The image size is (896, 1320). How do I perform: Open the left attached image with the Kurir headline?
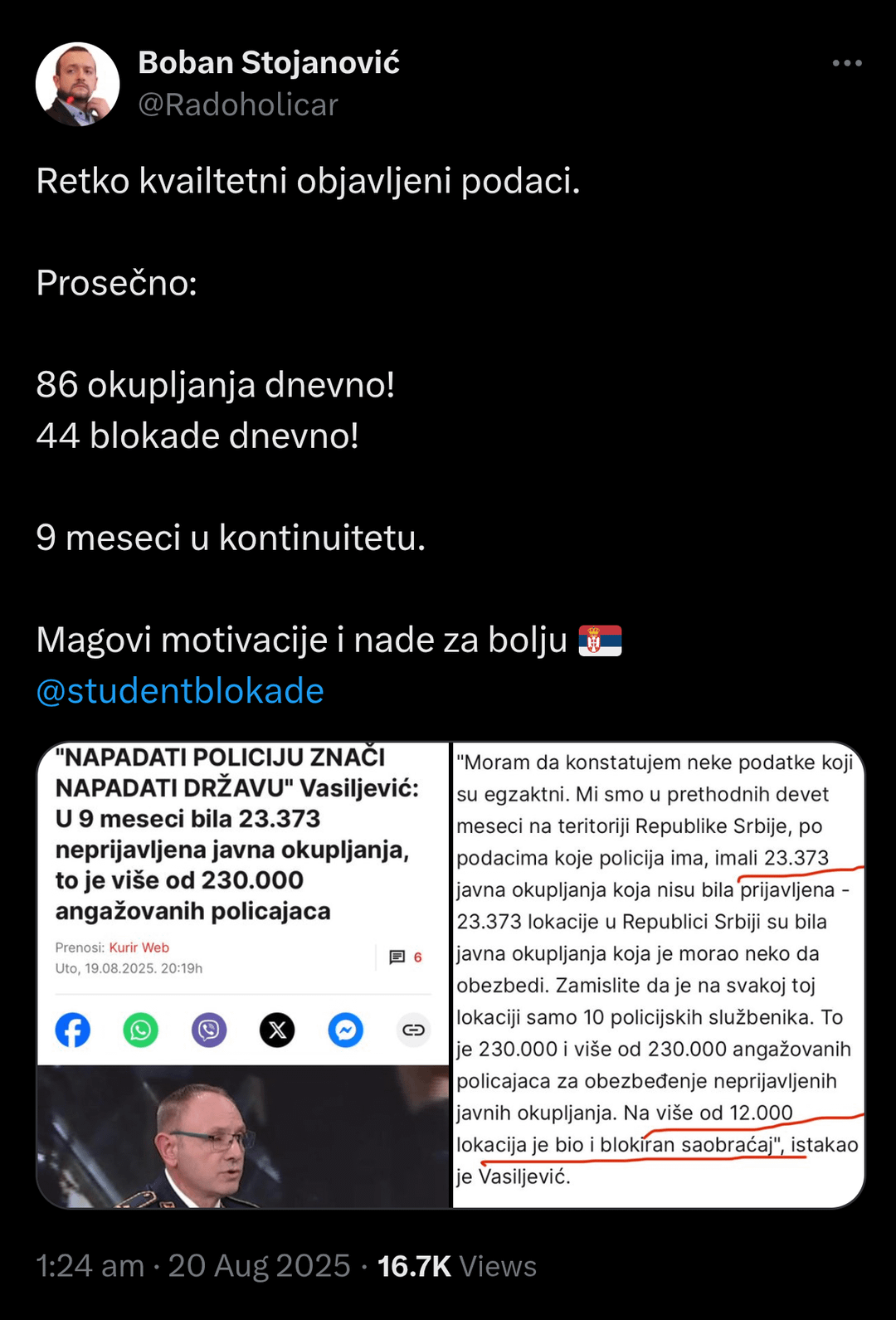tap(243, 975)
